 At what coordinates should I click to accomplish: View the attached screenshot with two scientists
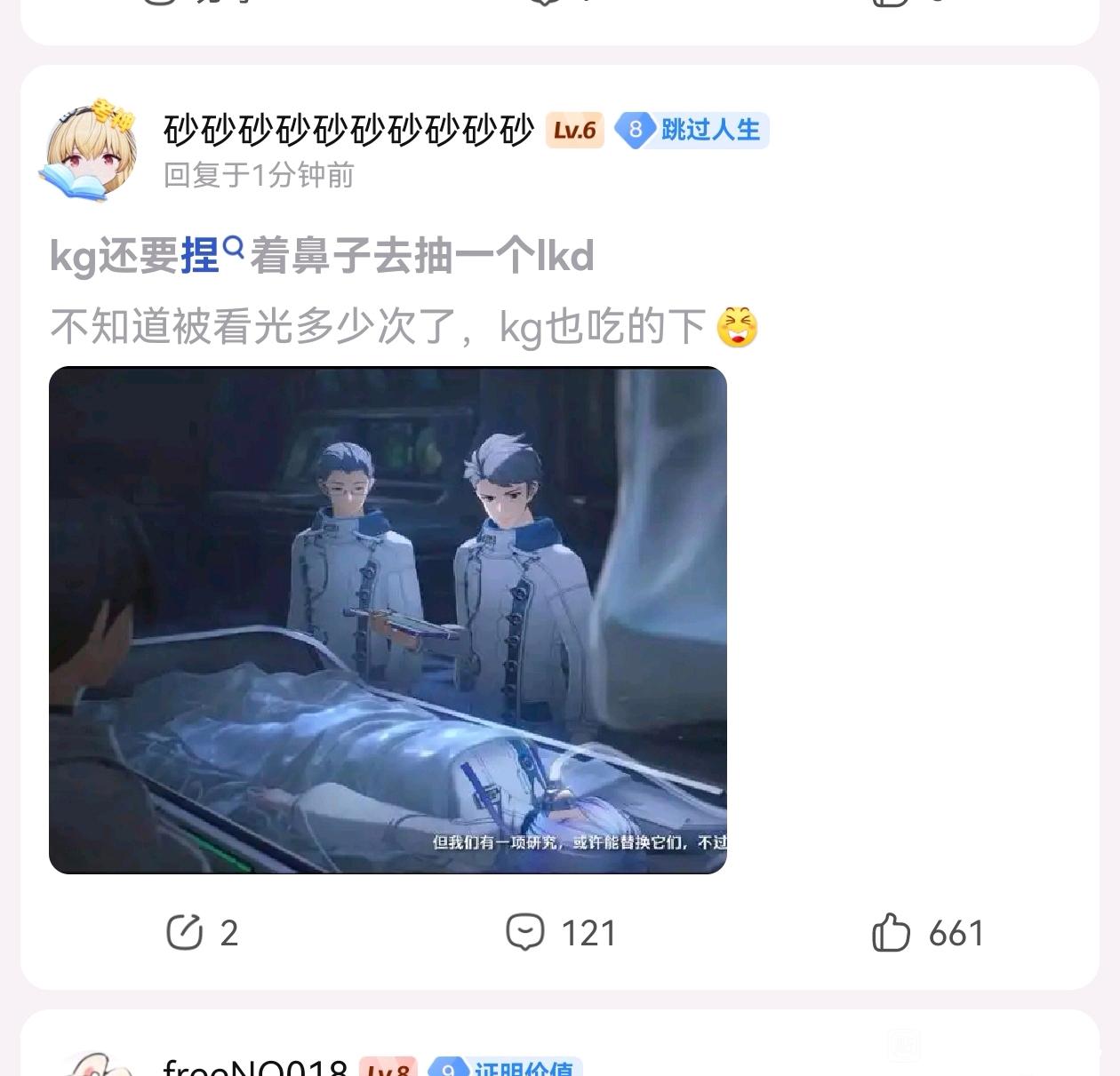pyautogui.click(x=388, y=620)
